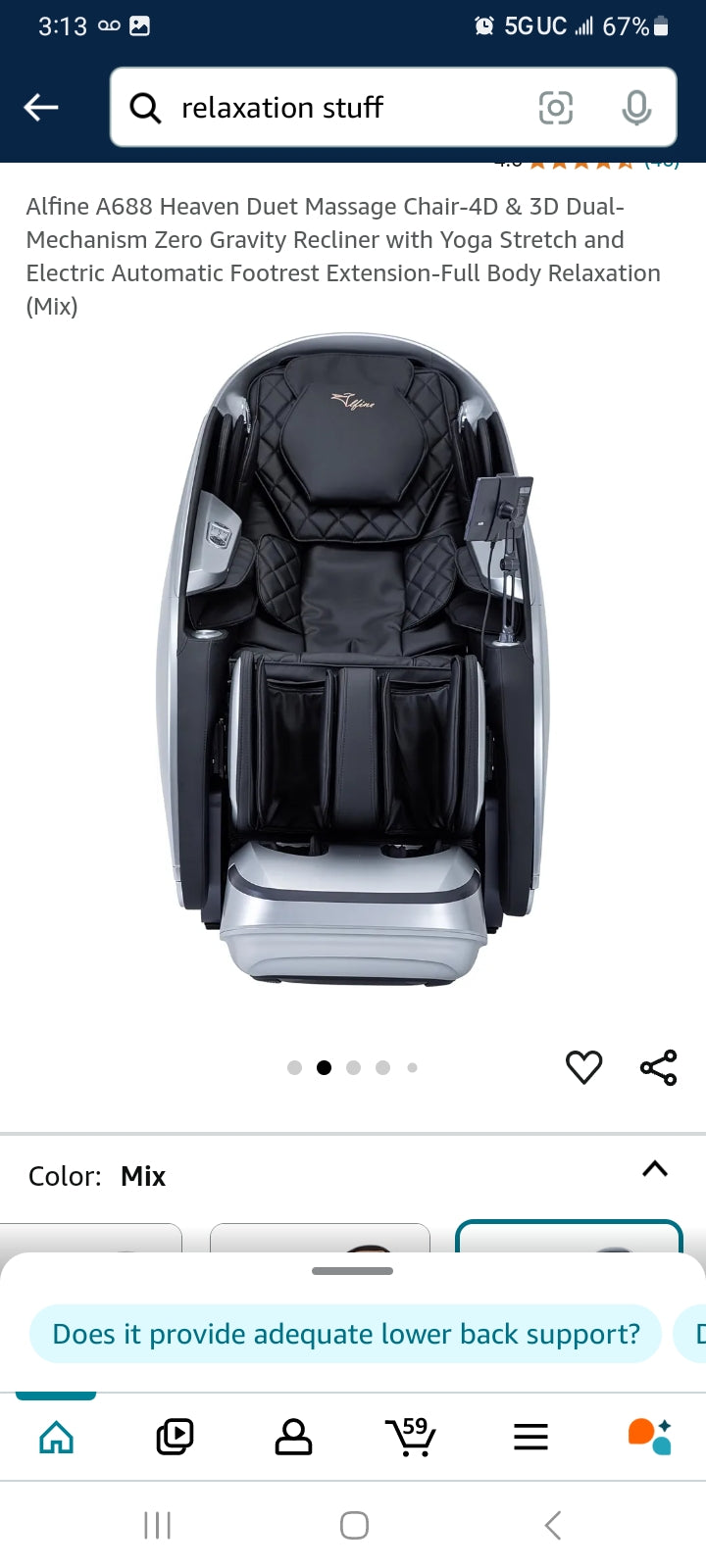Ask "Does it provide adequate lower back support?"
The image size is (706, 1568).
click(345, 1334)
